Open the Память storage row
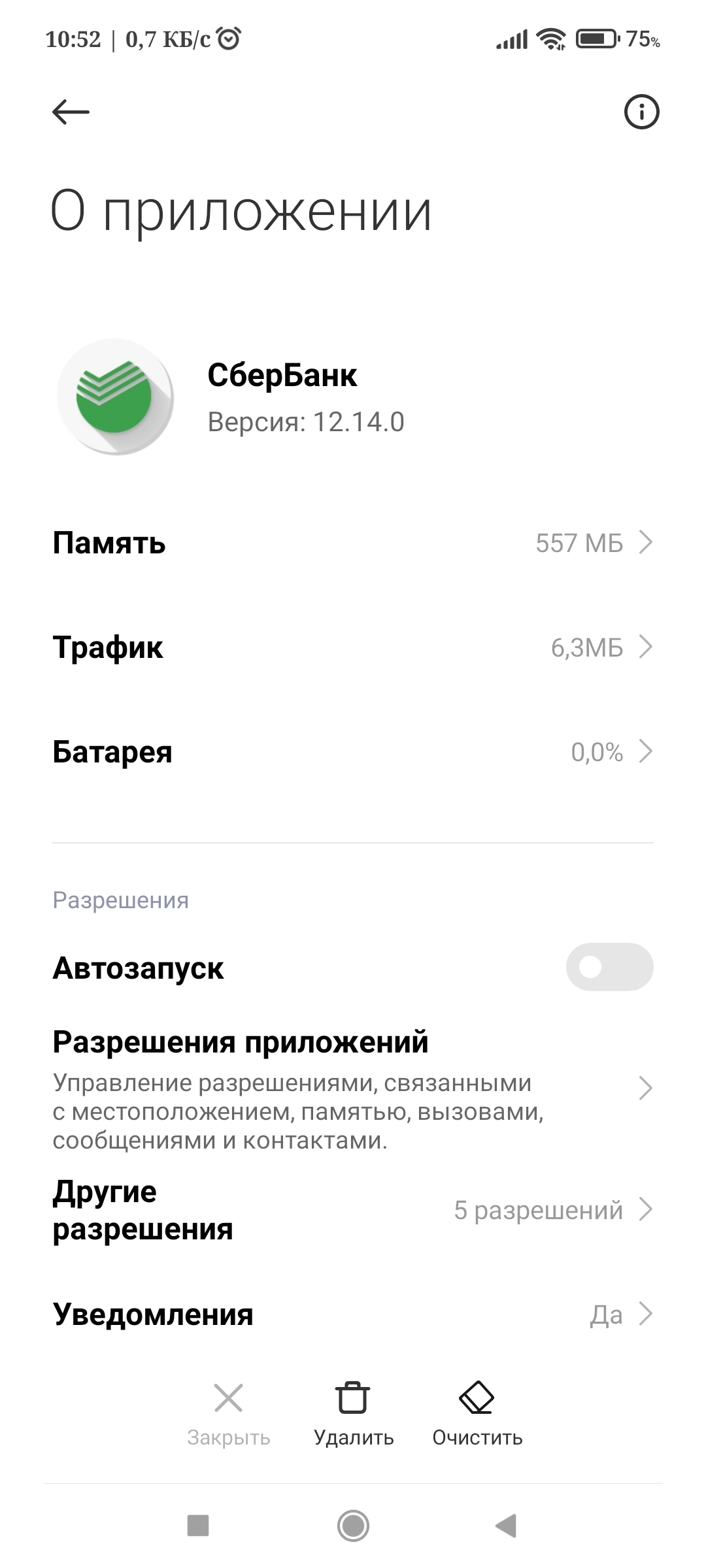Image resolution: width=706 pixels, height=1568 pixels. coord(353,543)
